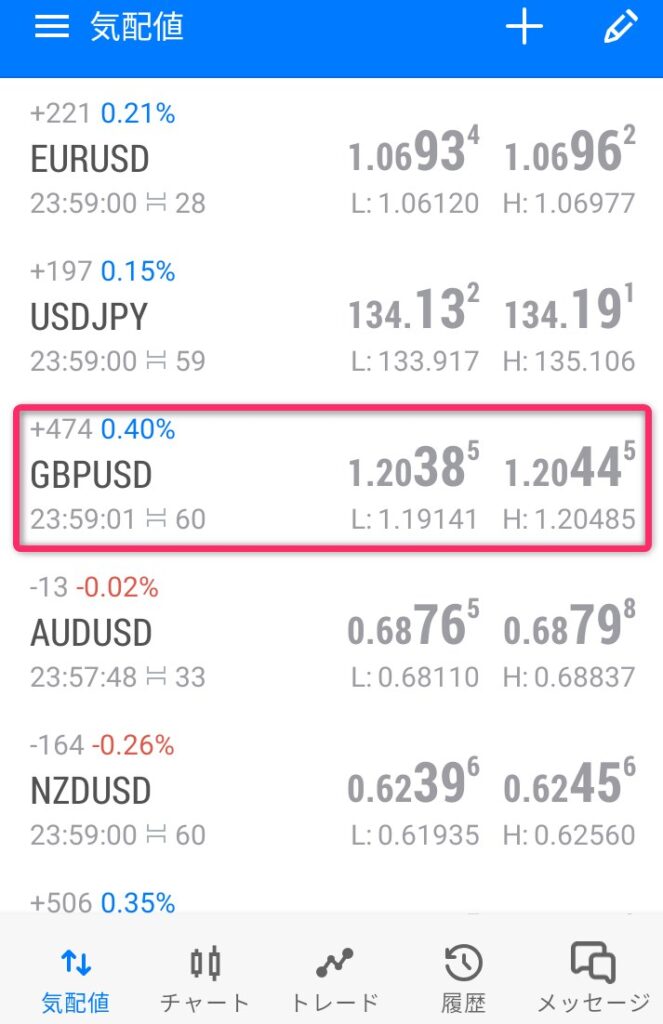
Task: Choose the NZDUSD quote row
Action: click(332, 791)
